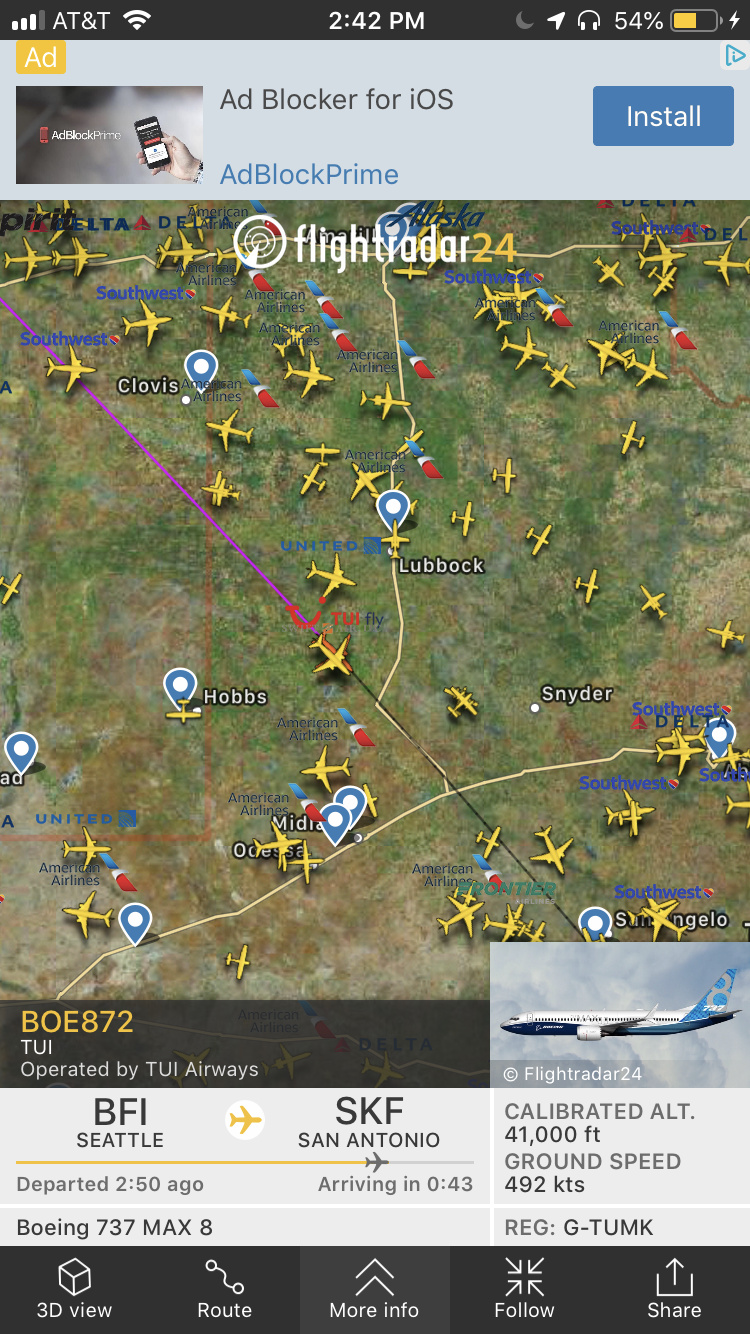Image resolution: width=750 pixels, height=1334 pixels.
Task: Select the airport pin at Hobbs
Action: point(180,688)
